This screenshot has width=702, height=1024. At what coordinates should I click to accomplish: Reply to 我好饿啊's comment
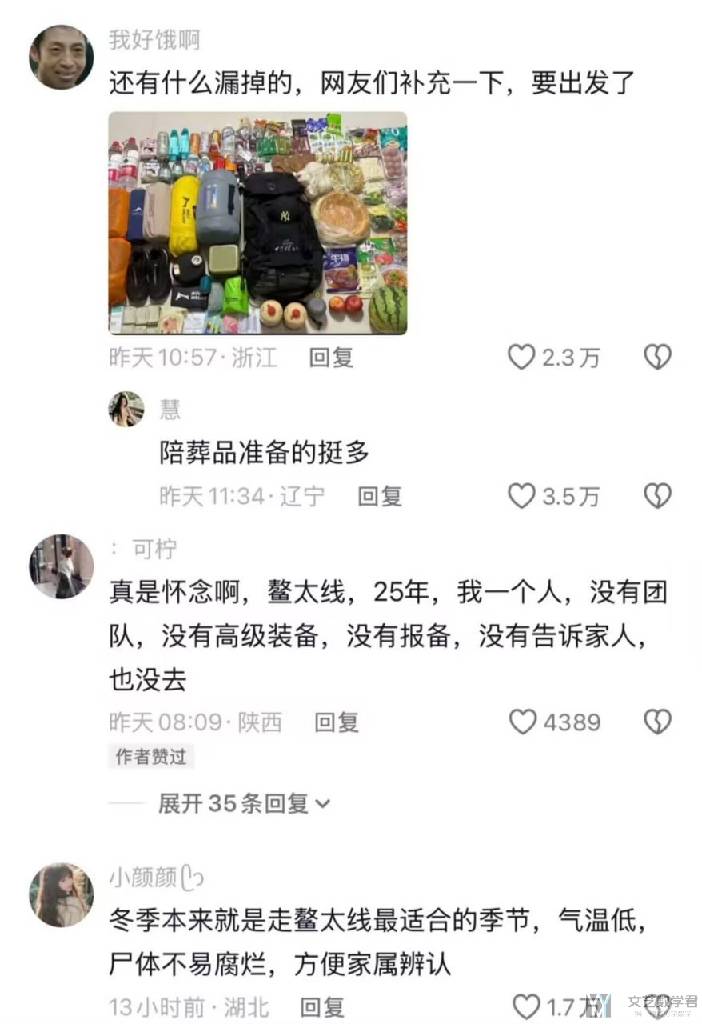click(331, 357)
